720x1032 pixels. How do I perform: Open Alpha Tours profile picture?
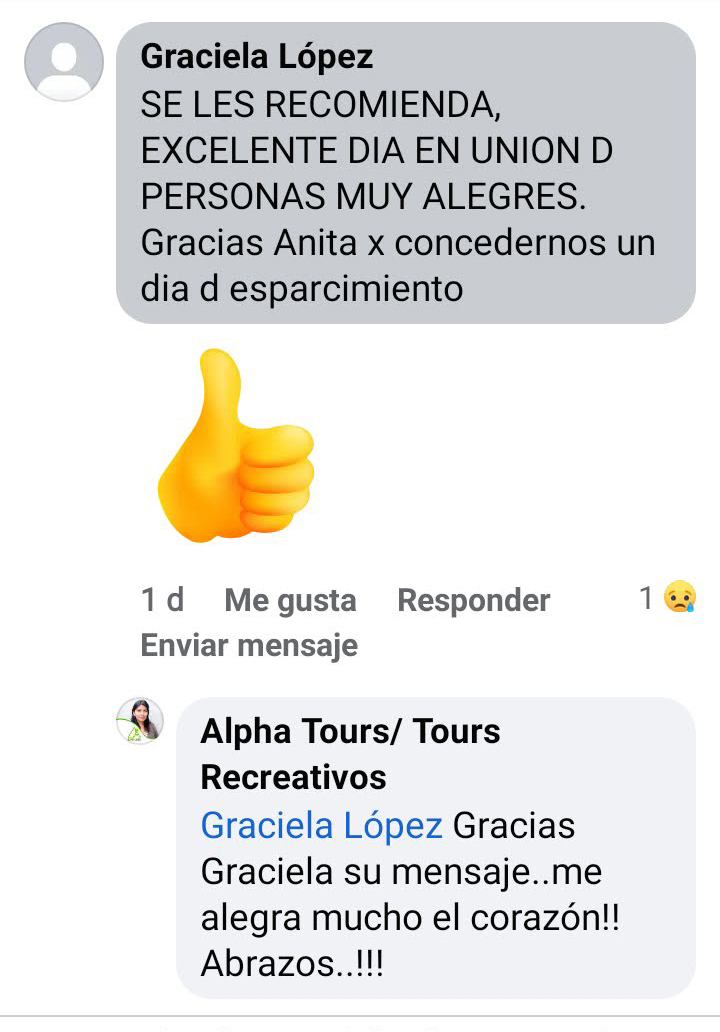pyautogui.click(x=140, y=720)
